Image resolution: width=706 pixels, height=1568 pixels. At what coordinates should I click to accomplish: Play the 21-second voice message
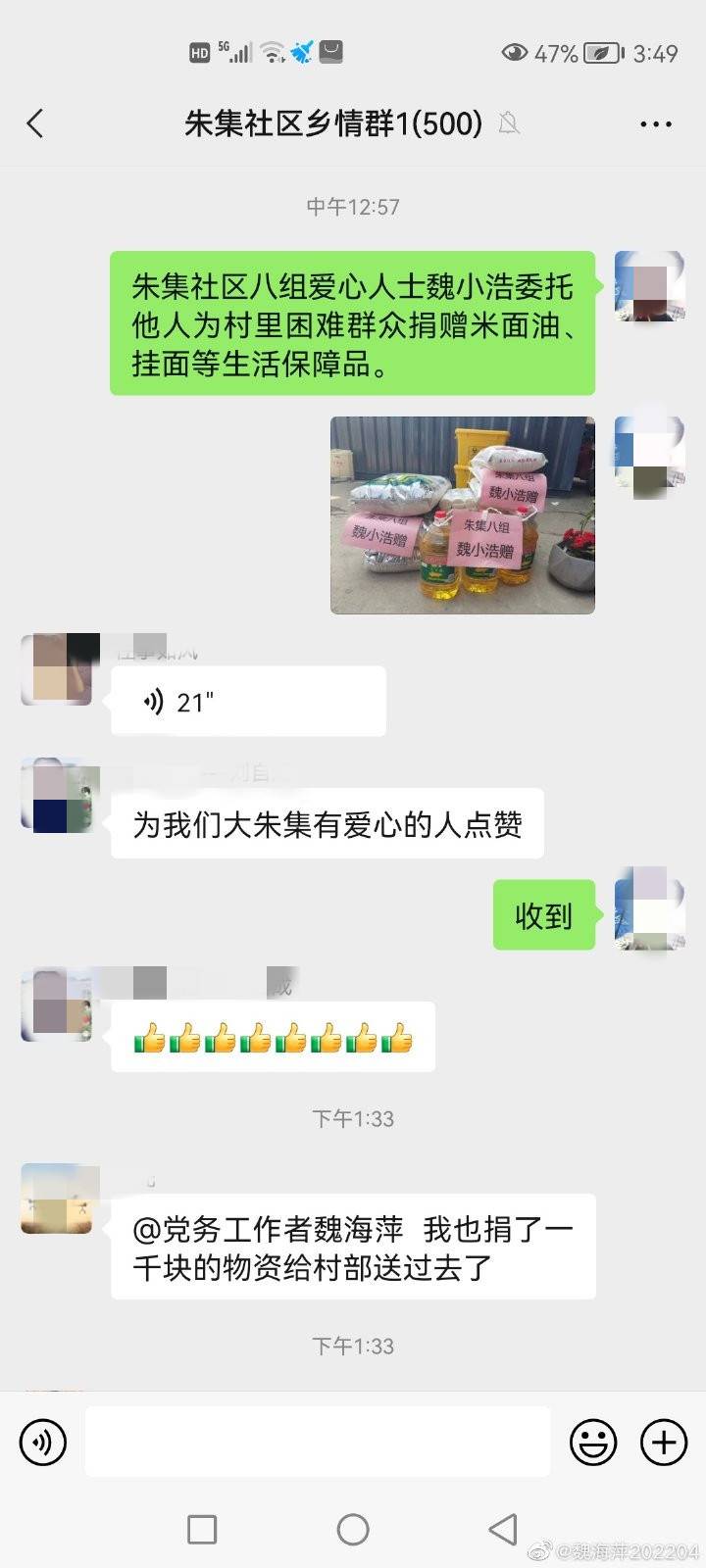(248, 702)
